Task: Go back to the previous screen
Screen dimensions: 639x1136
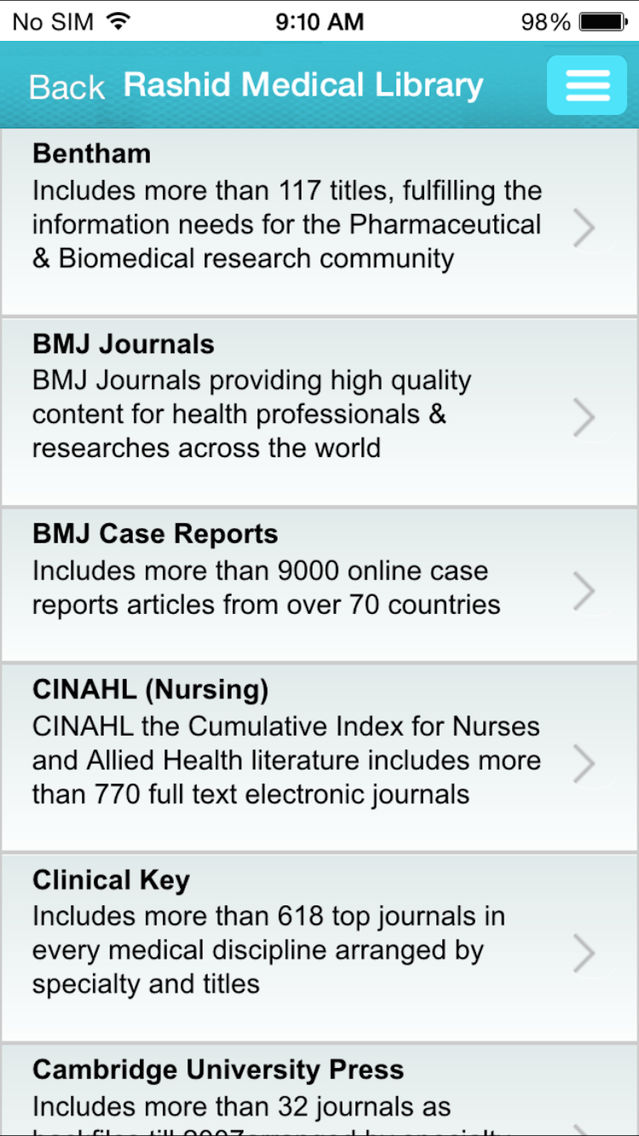Action: coord(66,87)
